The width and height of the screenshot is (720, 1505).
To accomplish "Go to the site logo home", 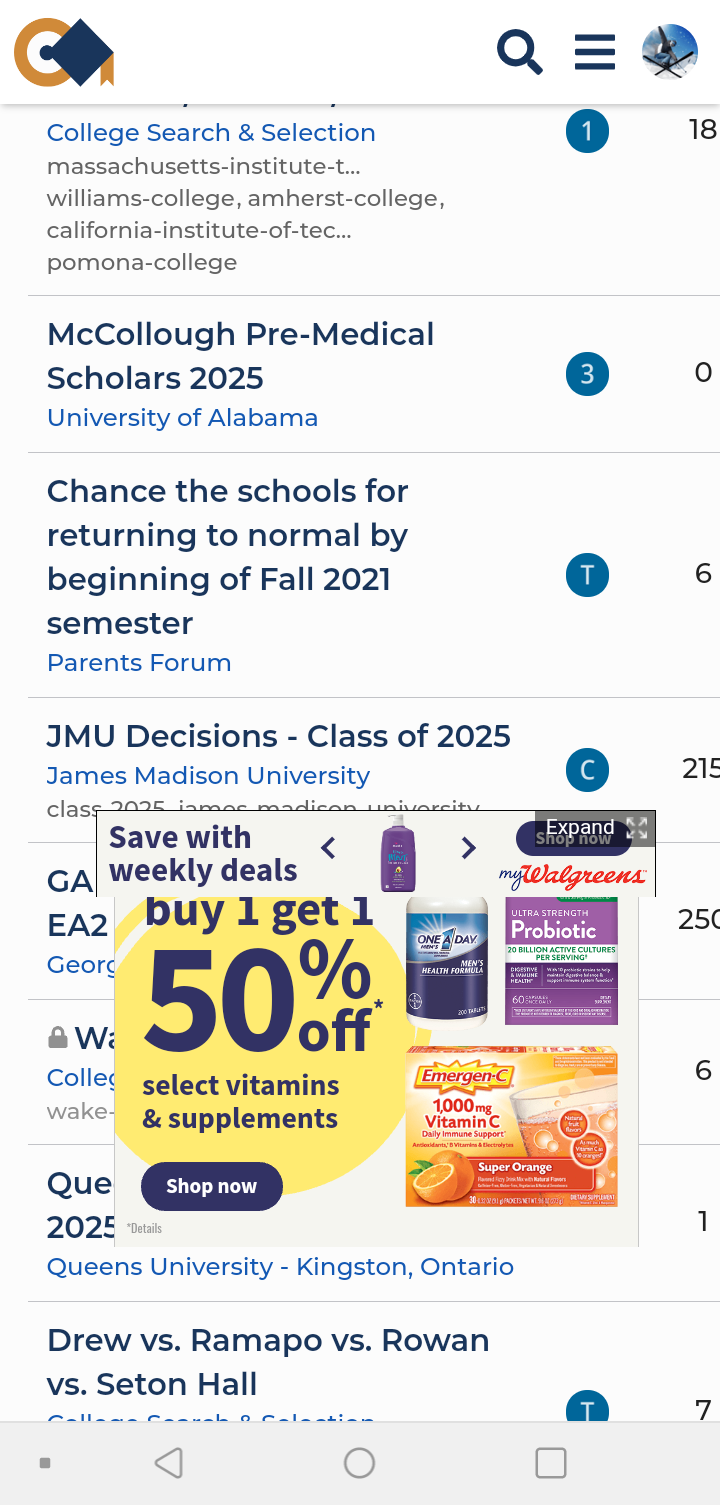I will point(64,52).
